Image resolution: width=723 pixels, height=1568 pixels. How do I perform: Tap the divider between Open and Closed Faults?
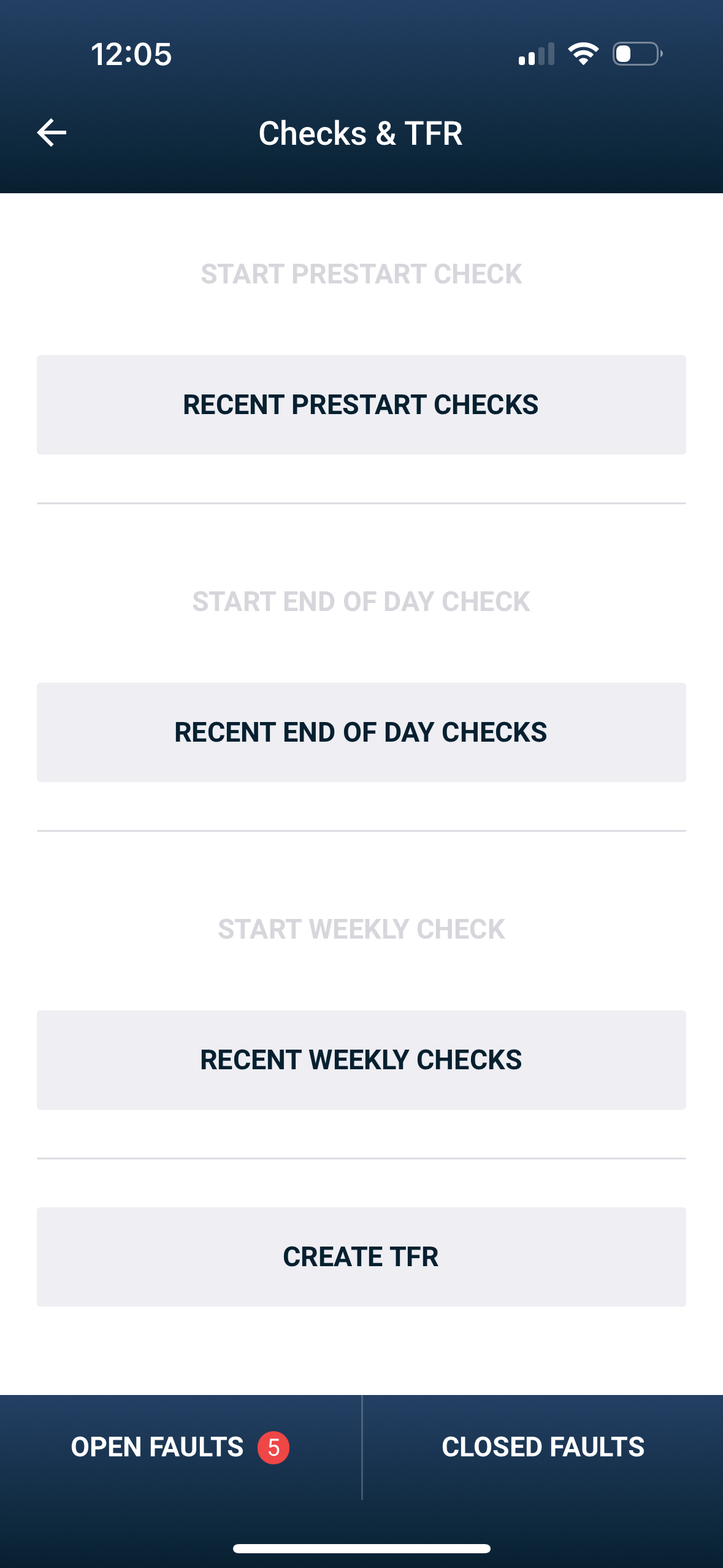(362, 1447)
